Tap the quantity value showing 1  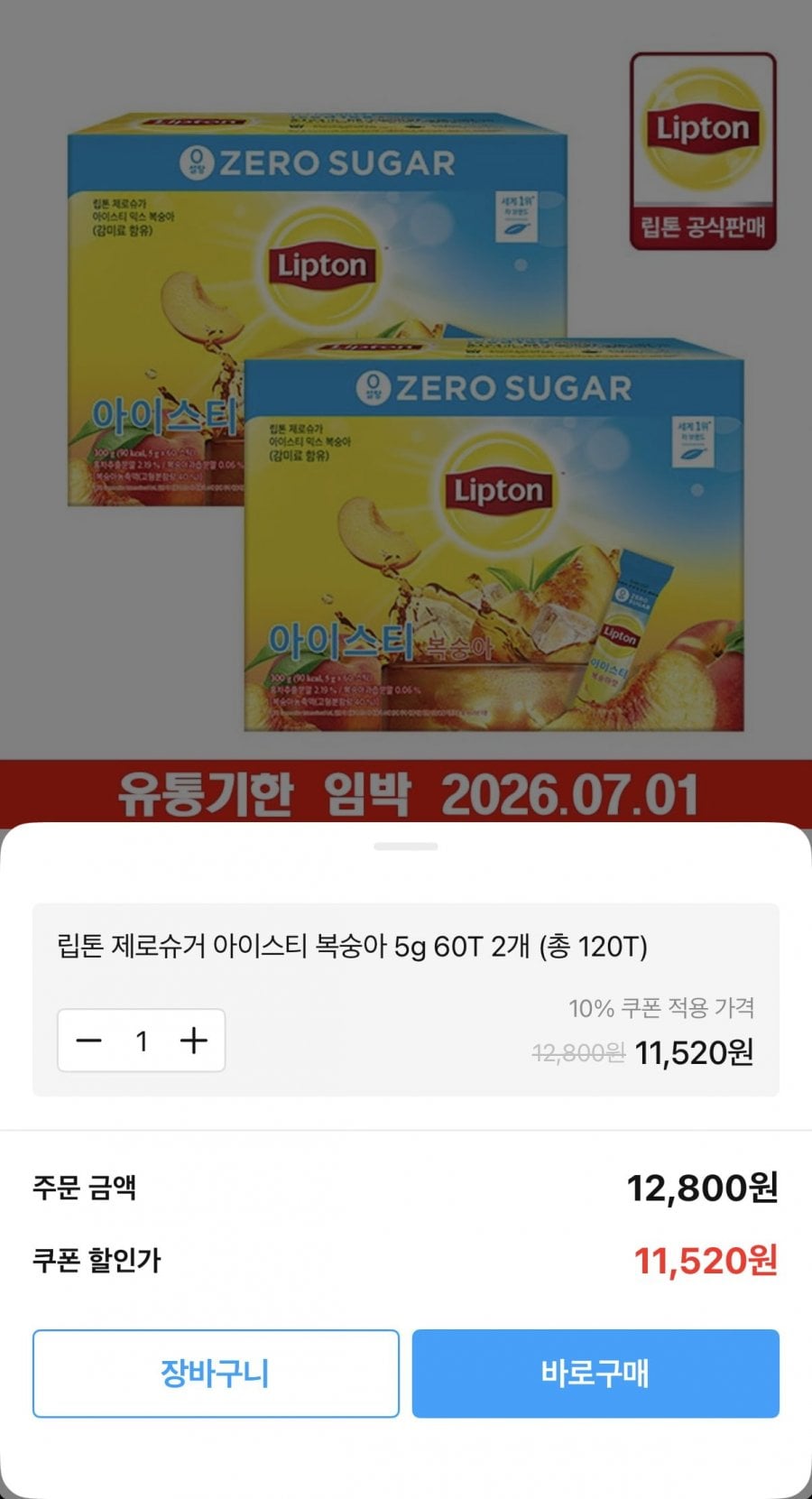click(140, 1041)
